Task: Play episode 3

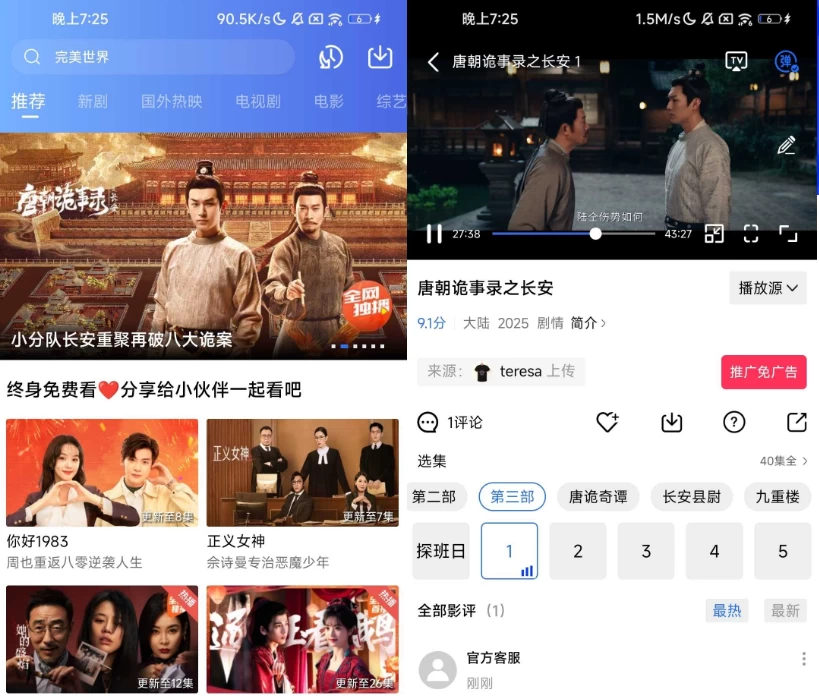Action: point(646,551)
